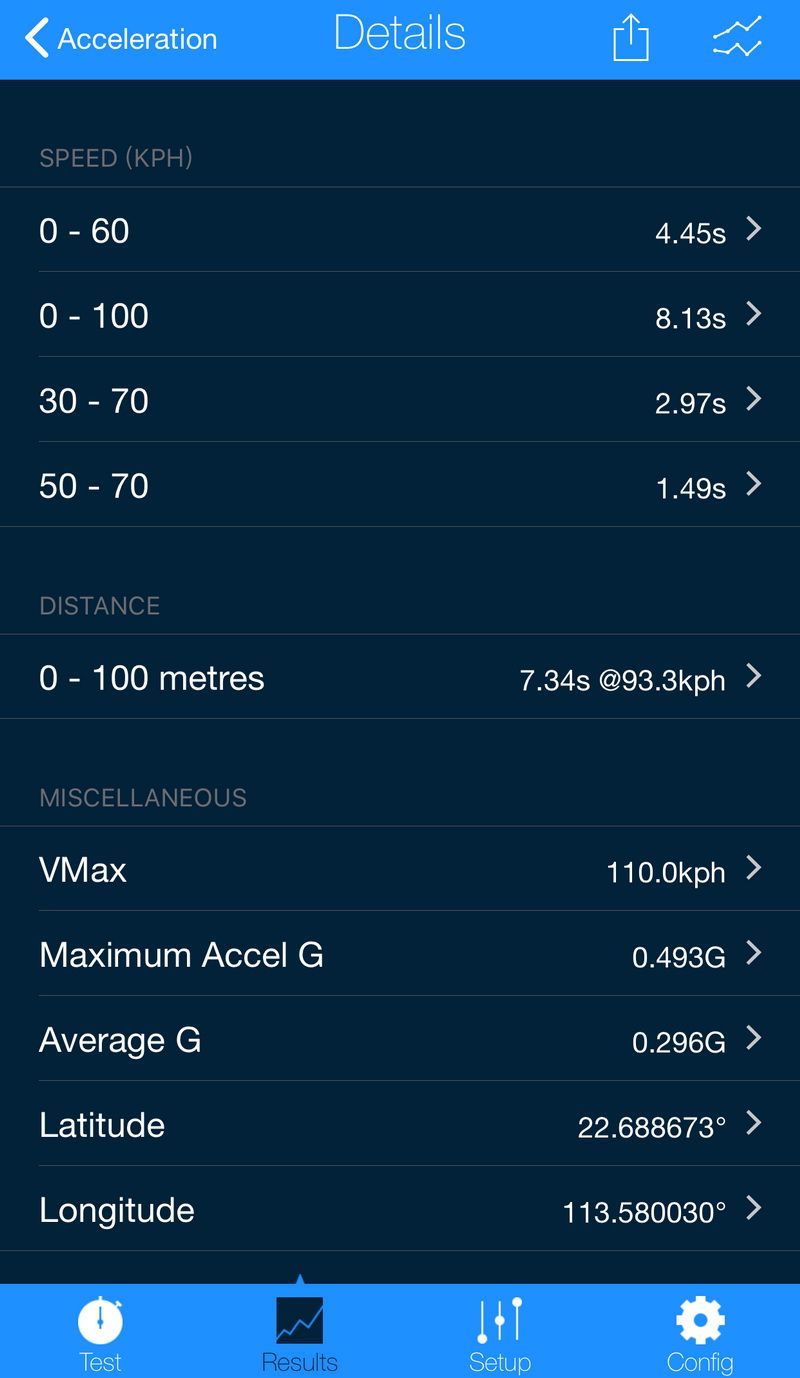Select the 30 - 70 speed row
Screen dimensions: 800x1378
[x=400, y=400]
